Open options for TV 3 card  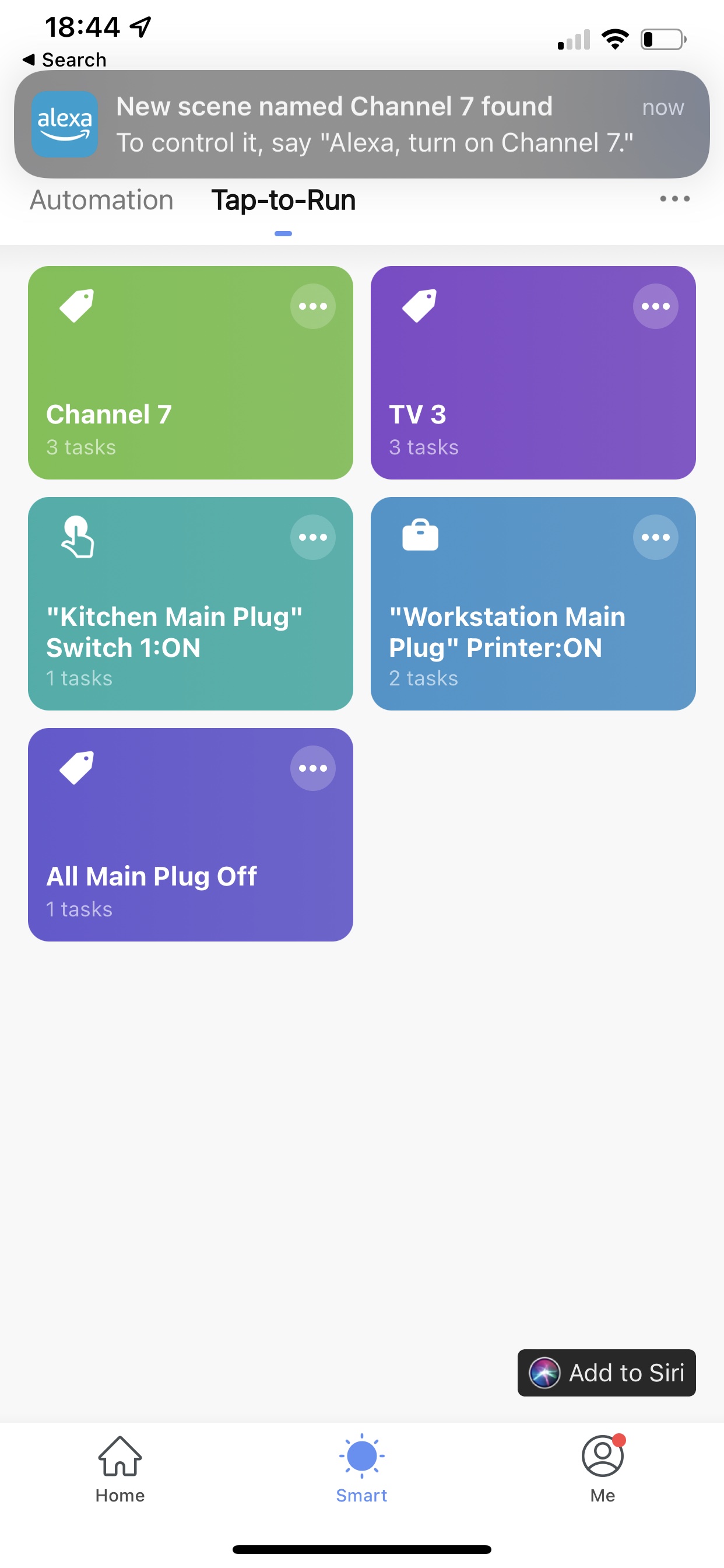[x=655, y=306]
